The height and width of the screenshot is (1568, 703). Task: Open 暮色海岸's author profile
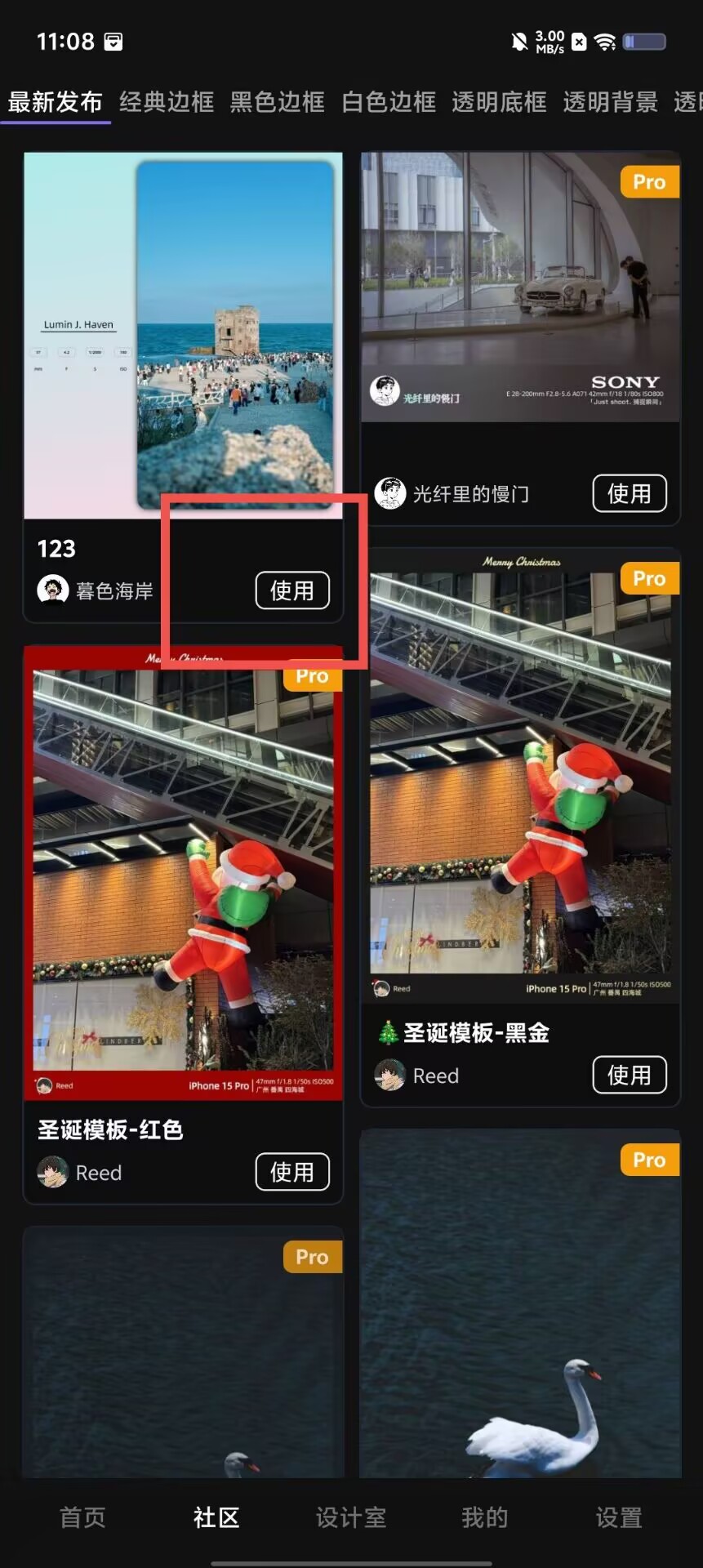[x=96, y=590]
